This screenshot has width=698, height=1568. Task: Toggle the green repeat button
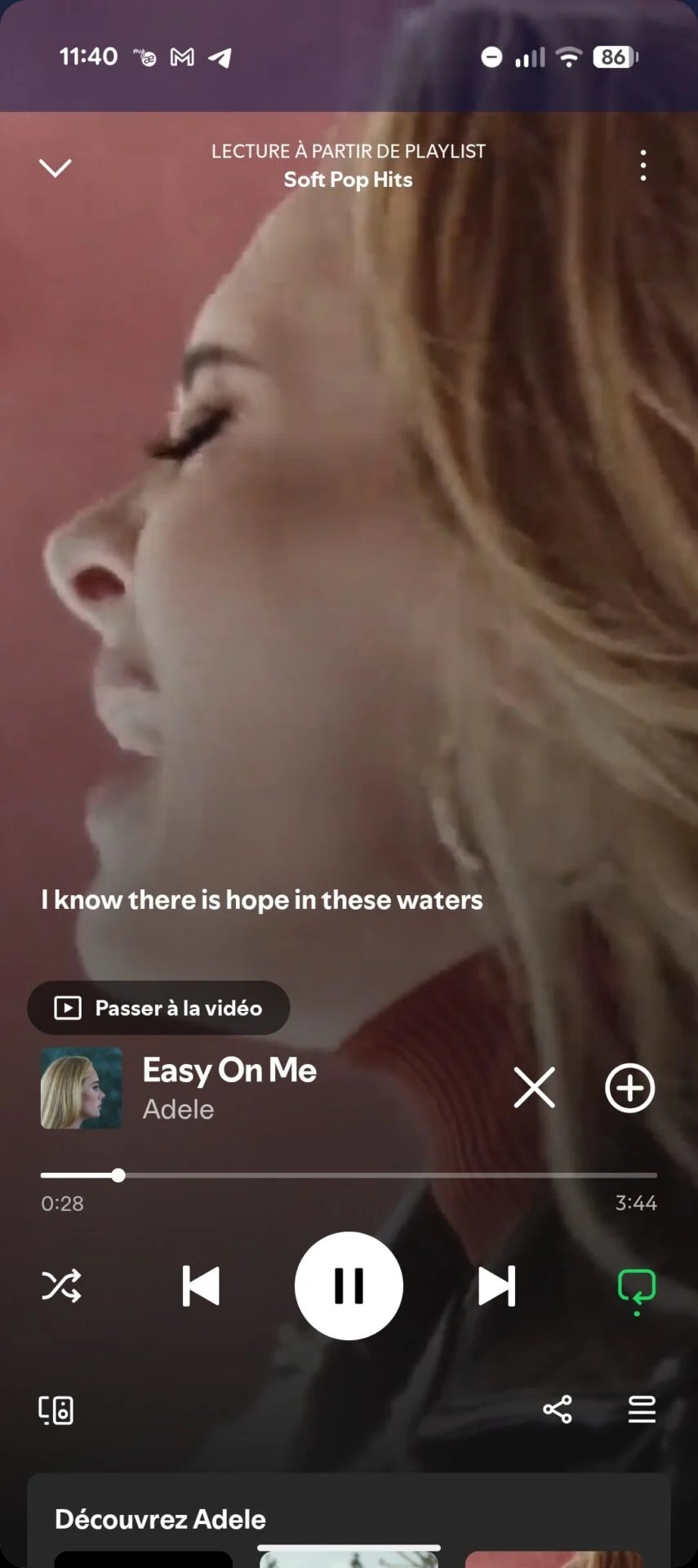pyautogui.click(x=637, y=1287)
